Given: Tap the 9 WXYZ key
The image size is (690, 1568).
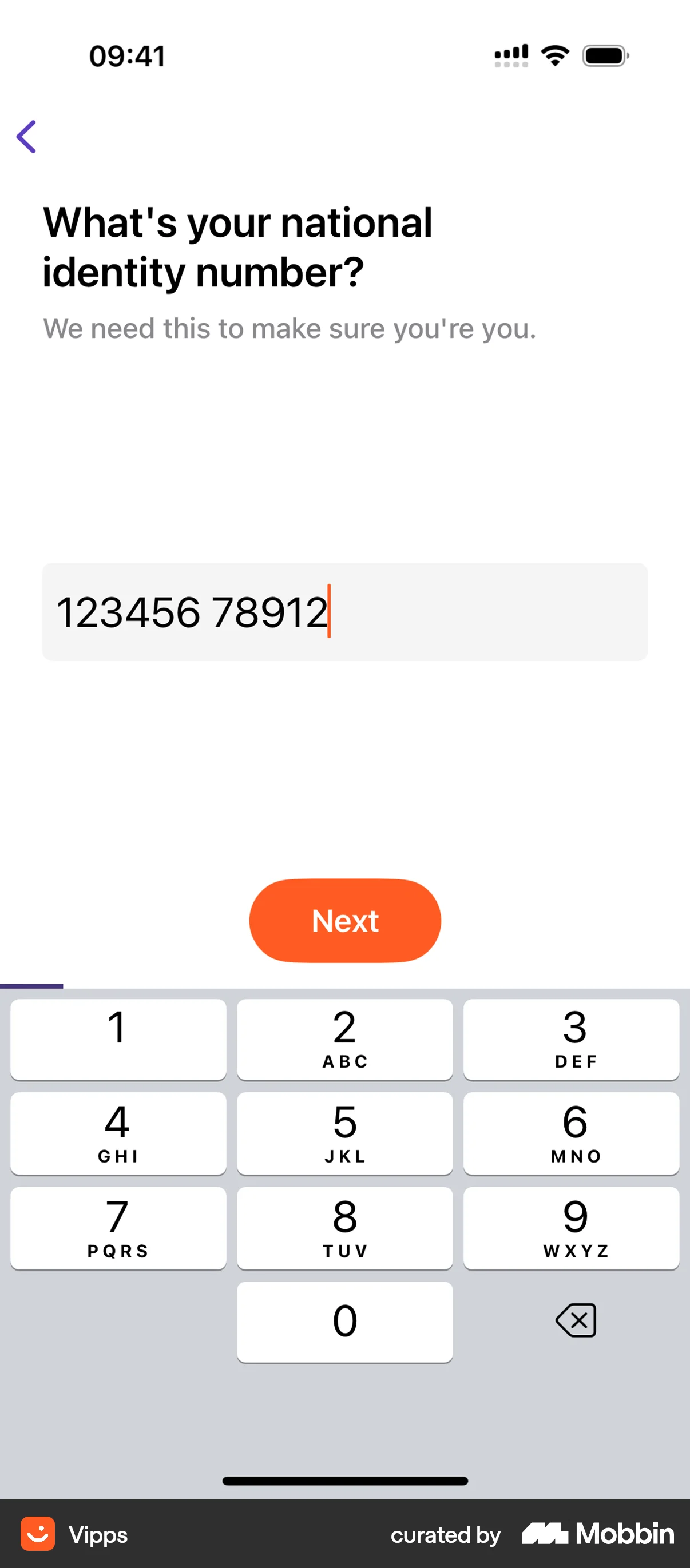Looking at the screenshot, I should pyautogui.click(x=572, y=1228).
